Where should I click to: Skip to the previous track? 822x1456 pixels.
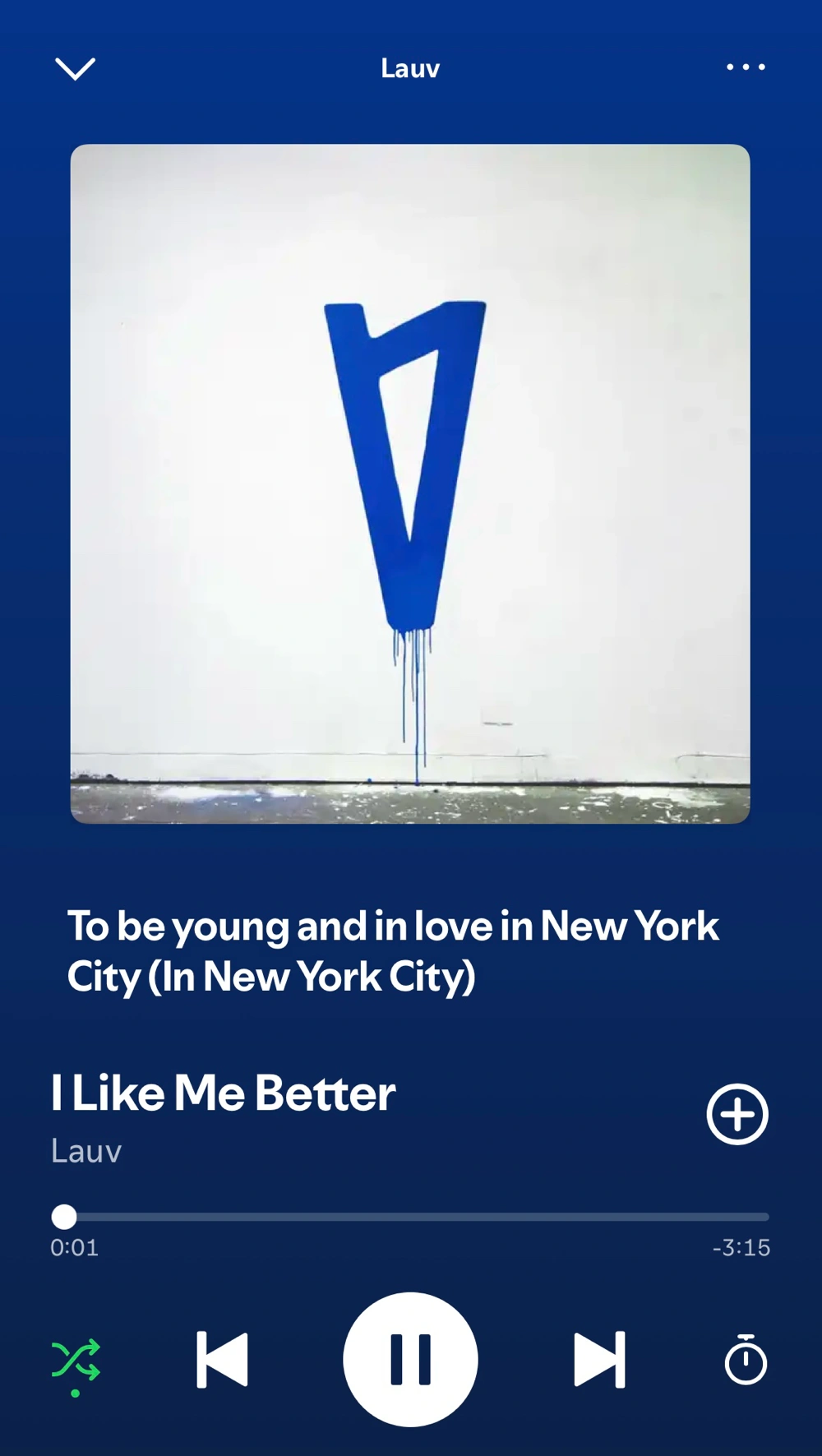(x=222, y=1360)
